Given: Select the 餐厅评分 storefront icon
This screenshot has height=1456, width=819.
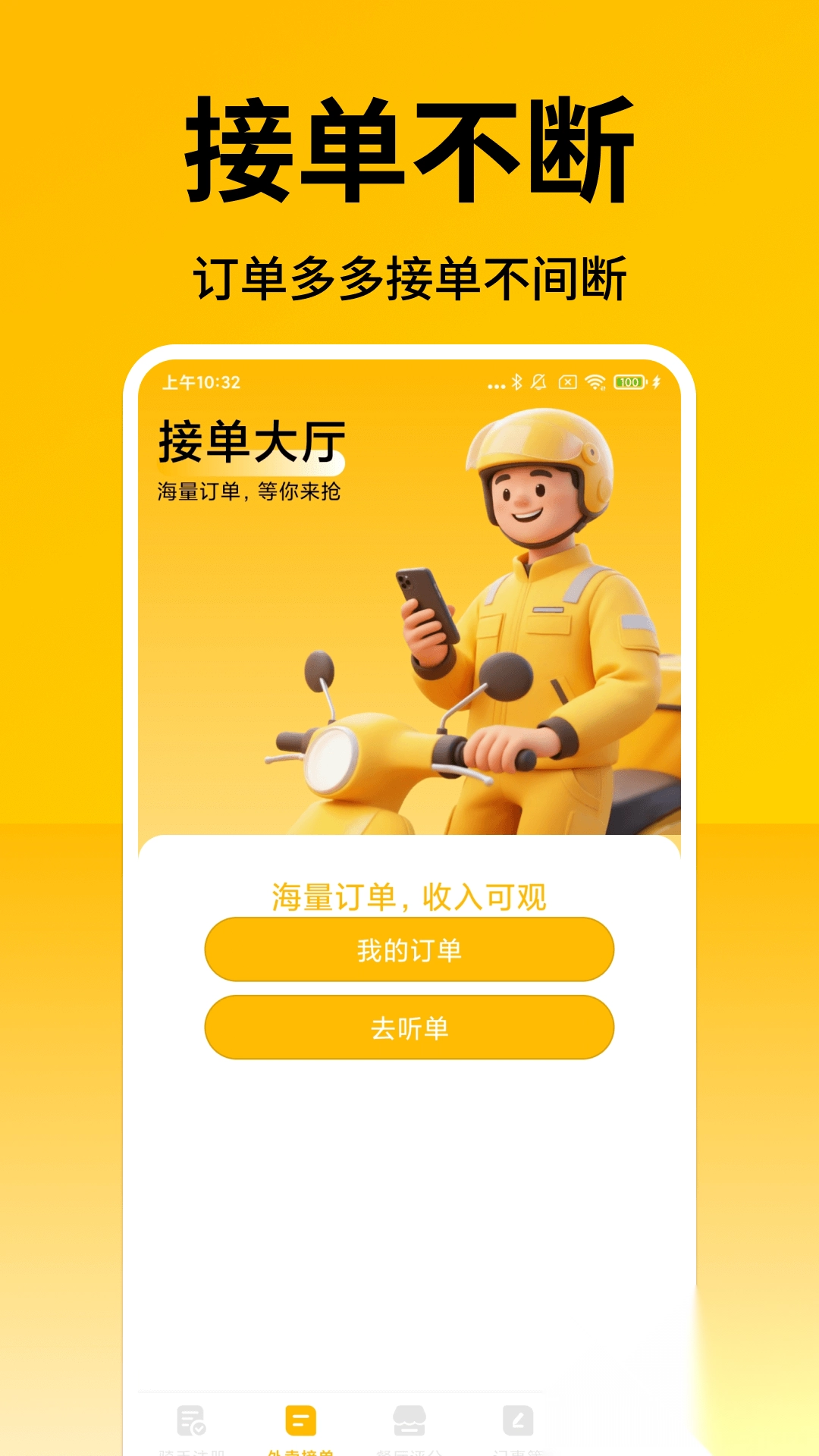Looking at the screenshot, I should [409, 1420].
